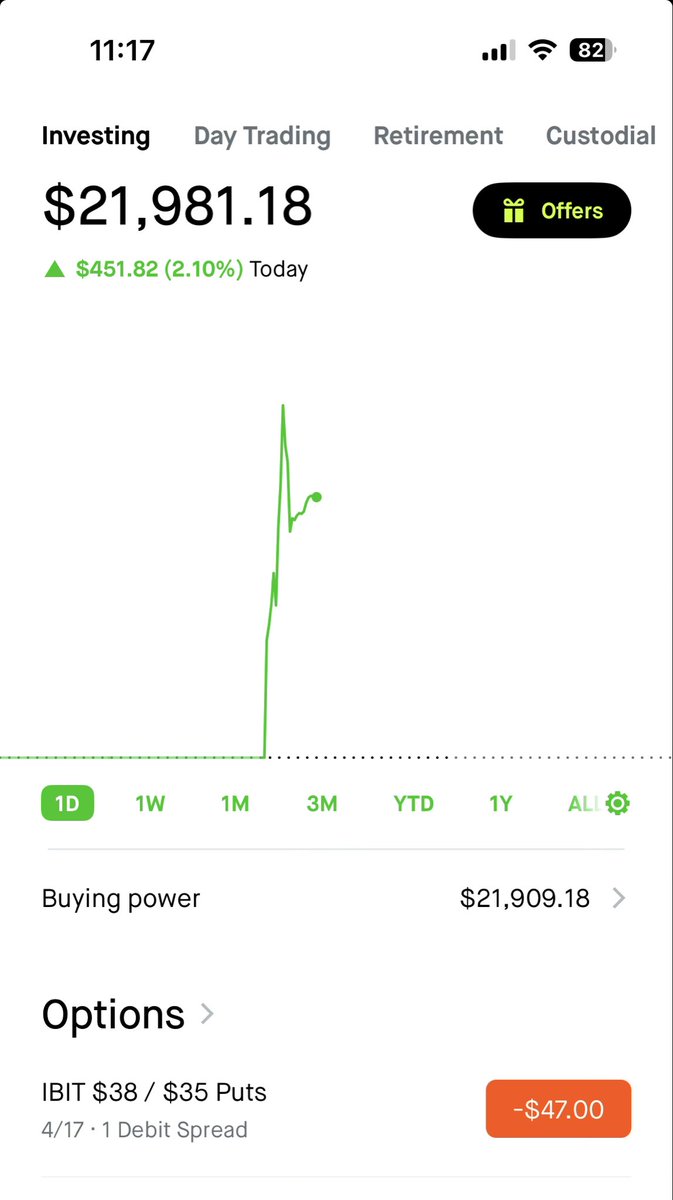The image size is (673, 1200).
Task: Open Buying power details
Action: [336, 898]
